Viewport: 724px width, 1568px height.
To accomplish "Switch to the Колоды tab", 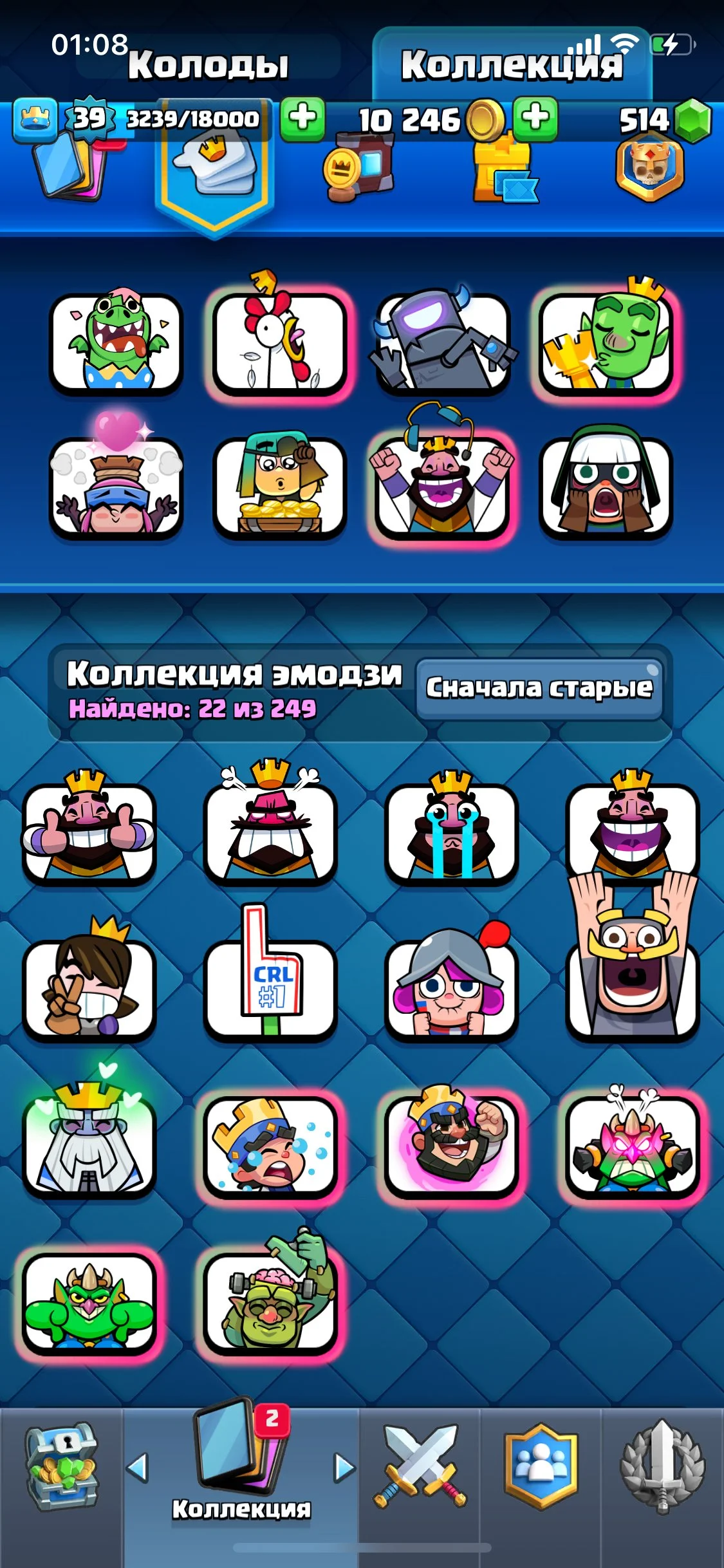I will (x=207, y=64).
